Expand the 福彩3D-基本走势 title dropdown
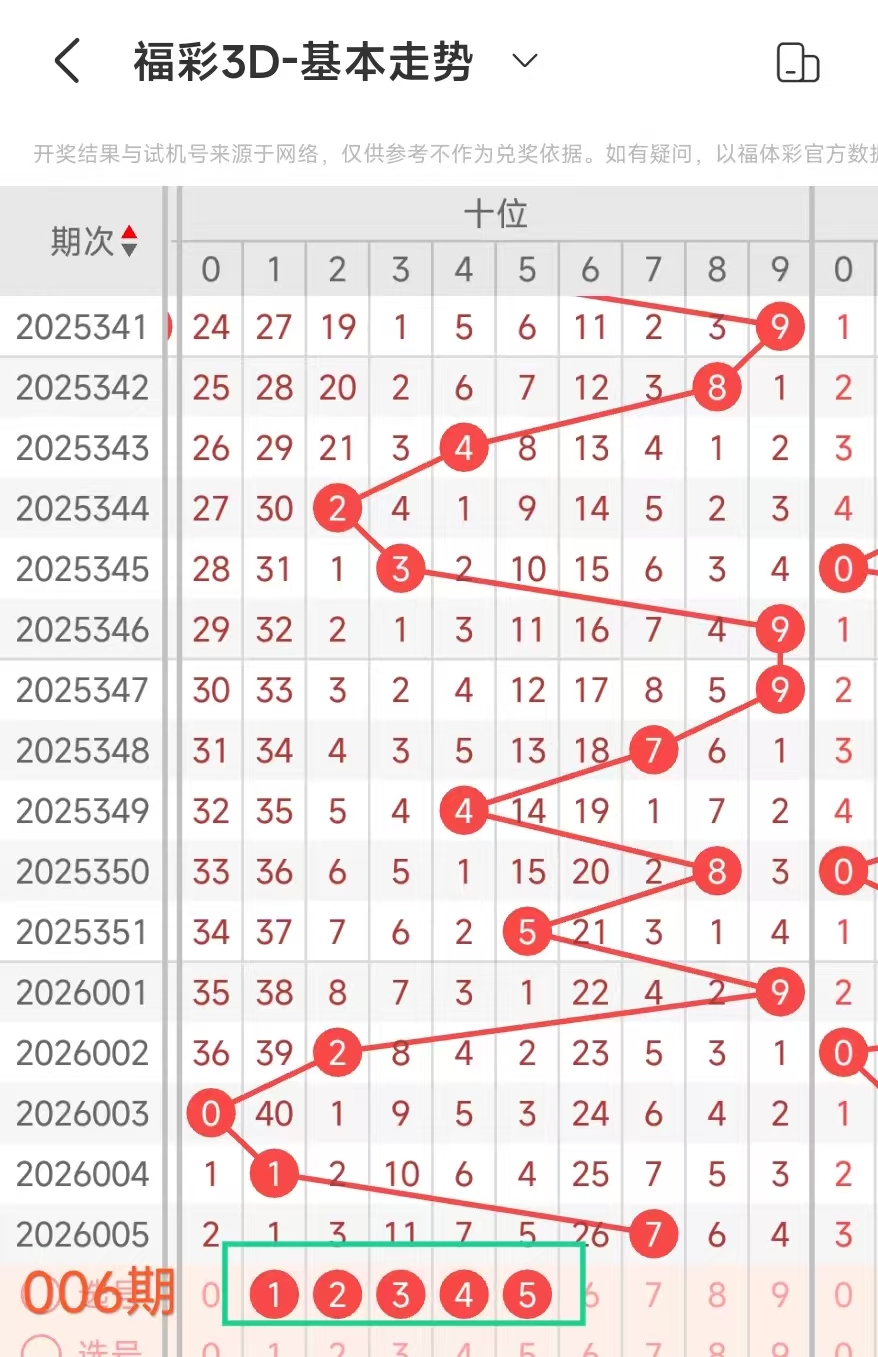 524,62
